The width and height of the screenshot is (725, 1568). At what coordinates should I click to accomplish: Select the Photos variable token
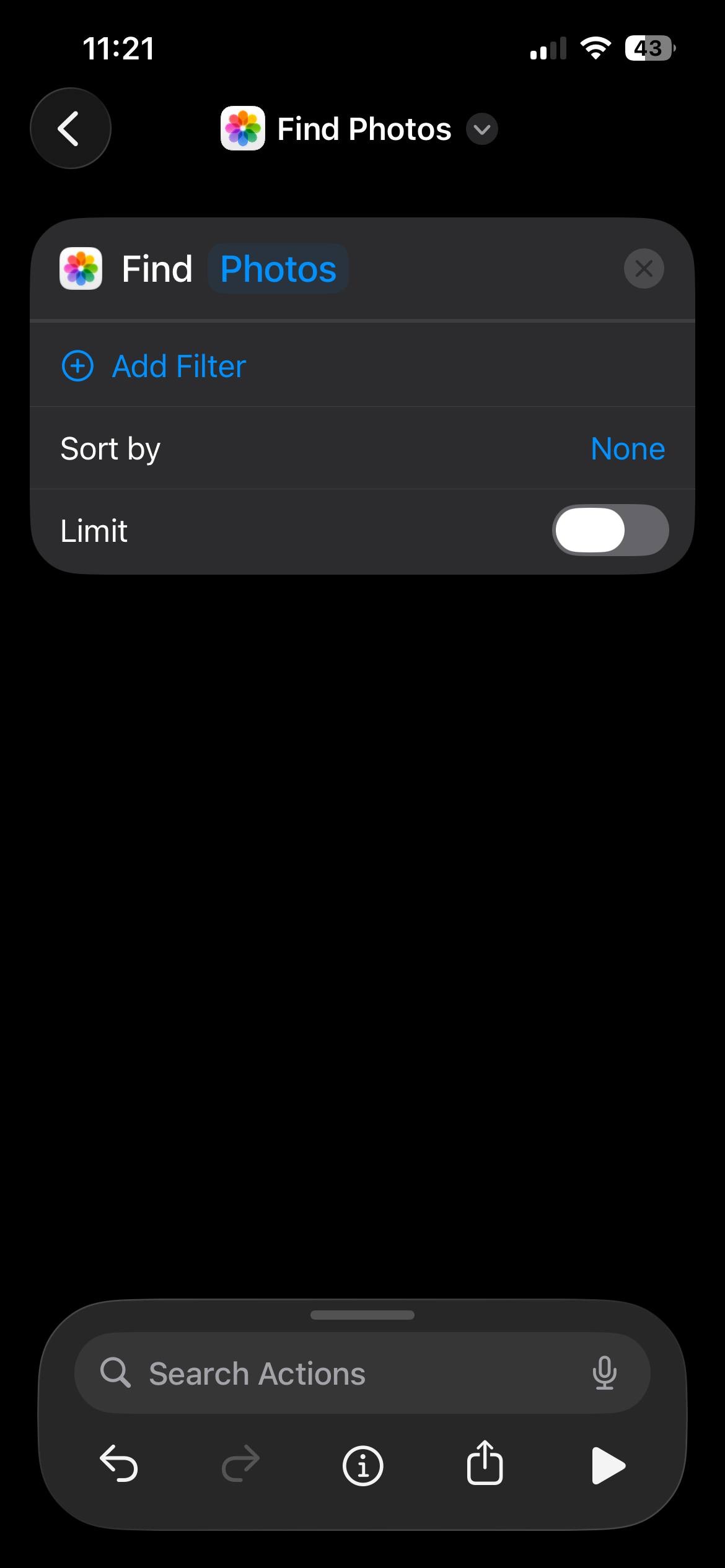pyautogui.click(x=276, y=268)
